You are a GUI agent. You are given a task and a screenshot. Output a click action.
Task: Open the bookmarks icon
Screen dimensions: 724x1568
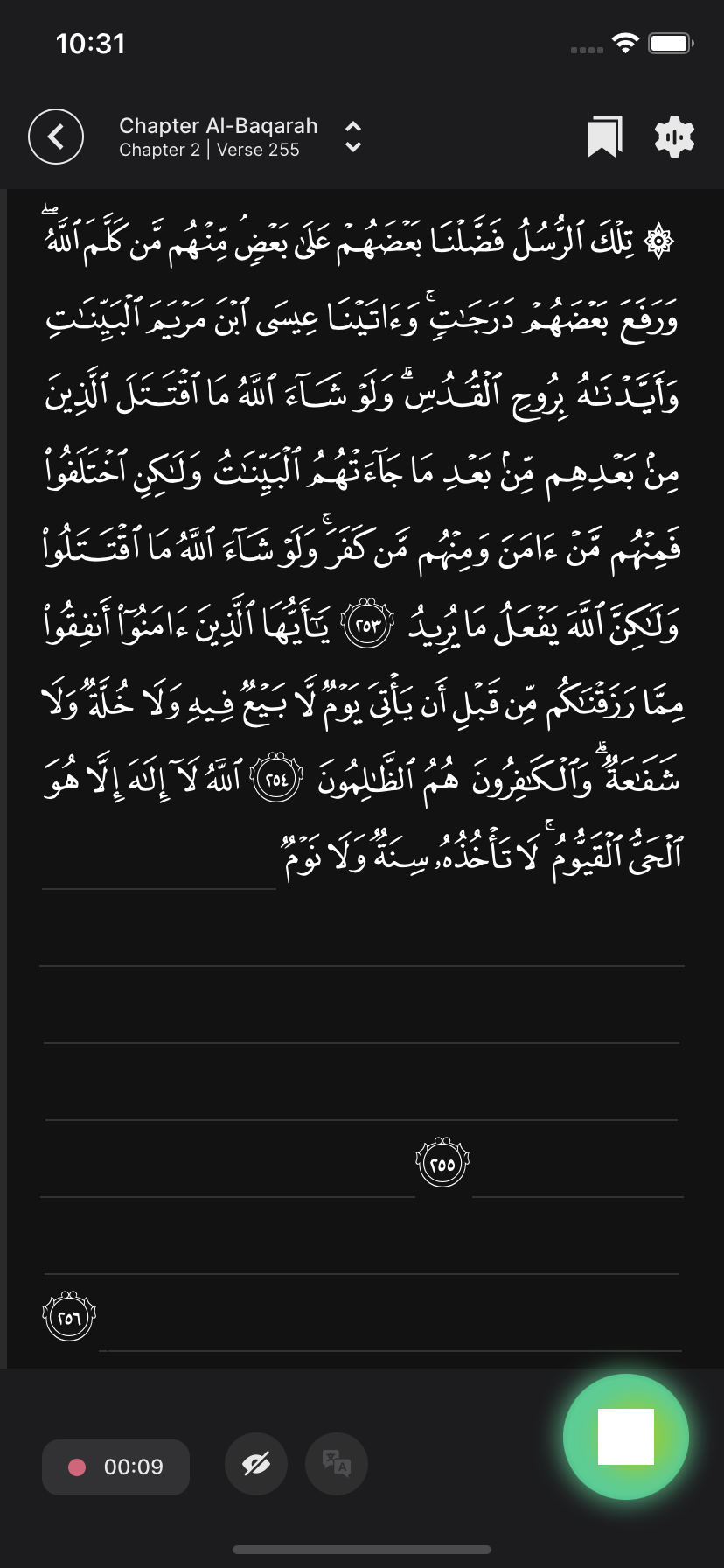(604, 136)
